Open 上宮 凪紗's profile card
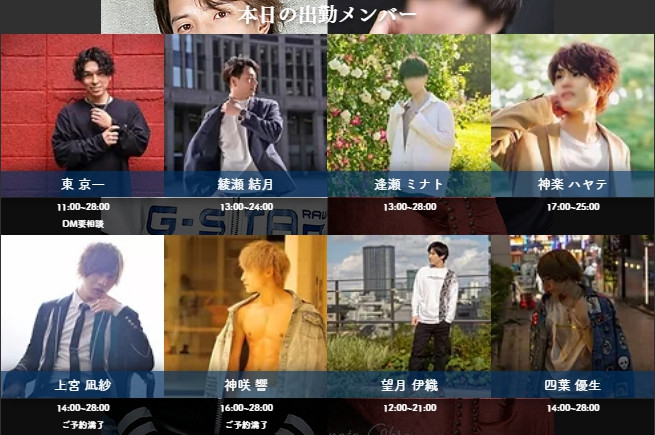Screen dimensions: 655x435 82,315
